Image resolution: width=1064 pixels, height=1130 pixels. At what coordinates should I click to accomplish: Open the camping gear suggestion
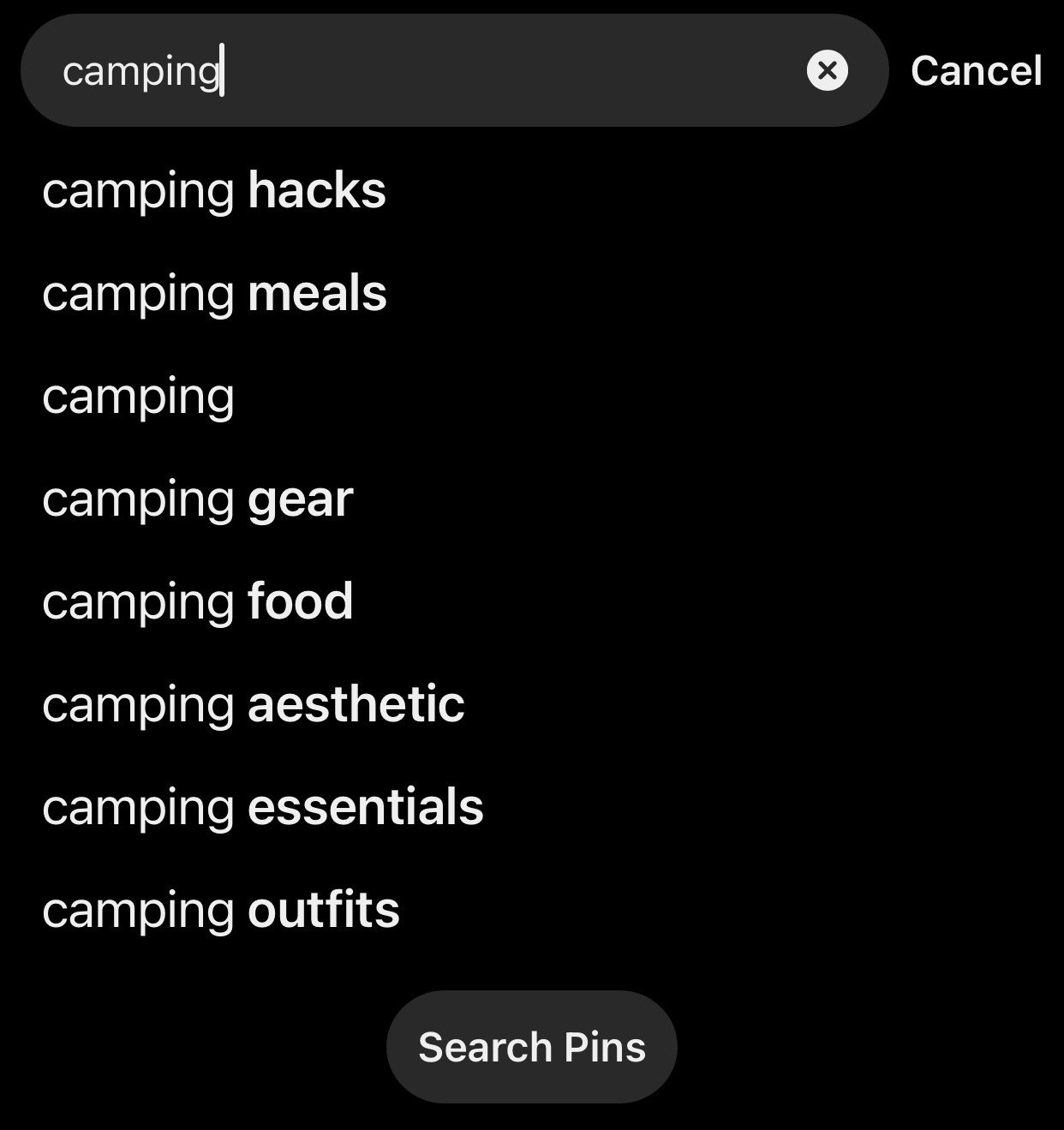tap(197, 499)
